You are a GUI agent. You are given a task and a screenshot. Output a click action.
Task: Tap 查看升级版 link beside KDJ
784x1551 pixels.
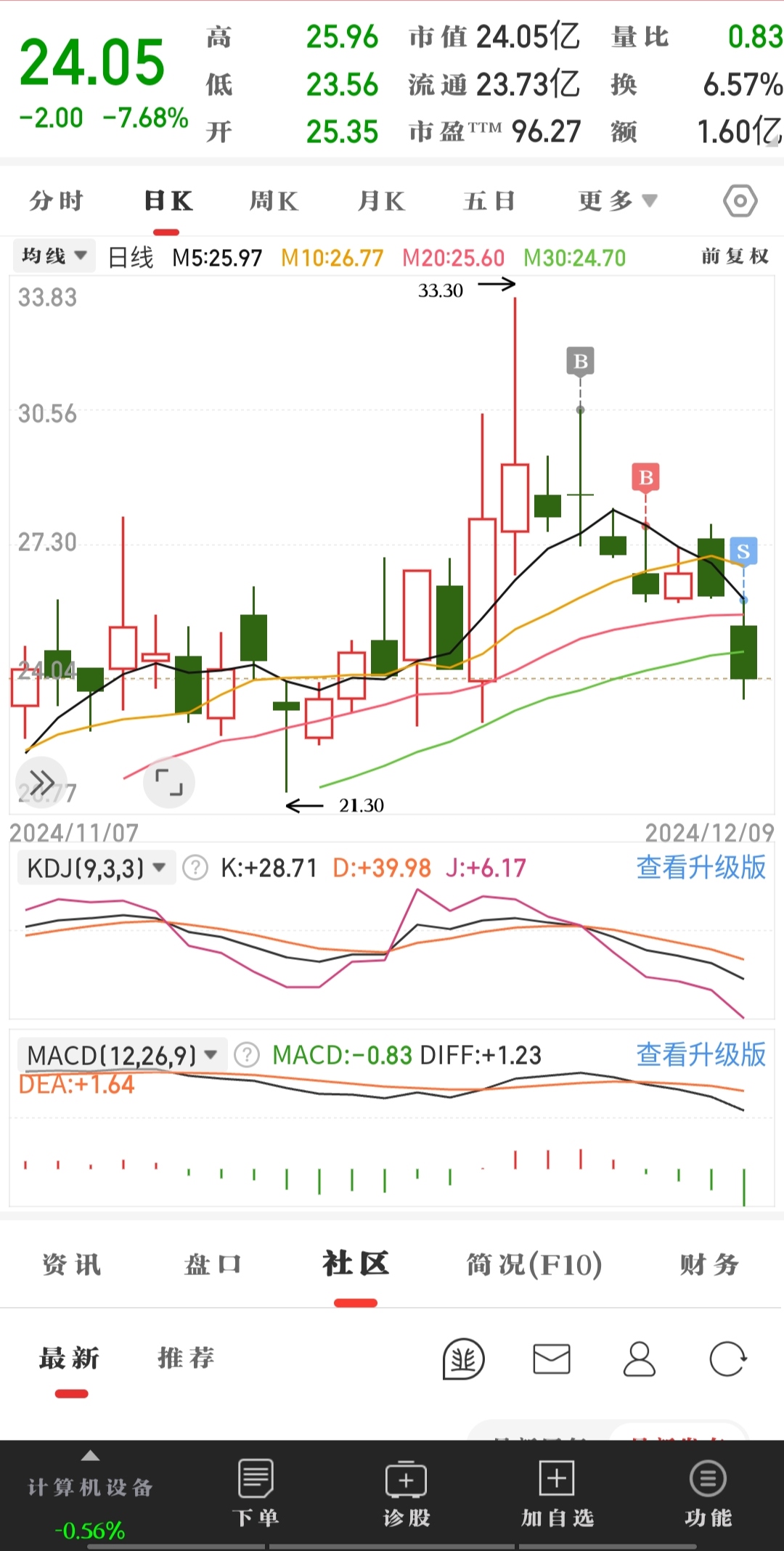[701, 868]
